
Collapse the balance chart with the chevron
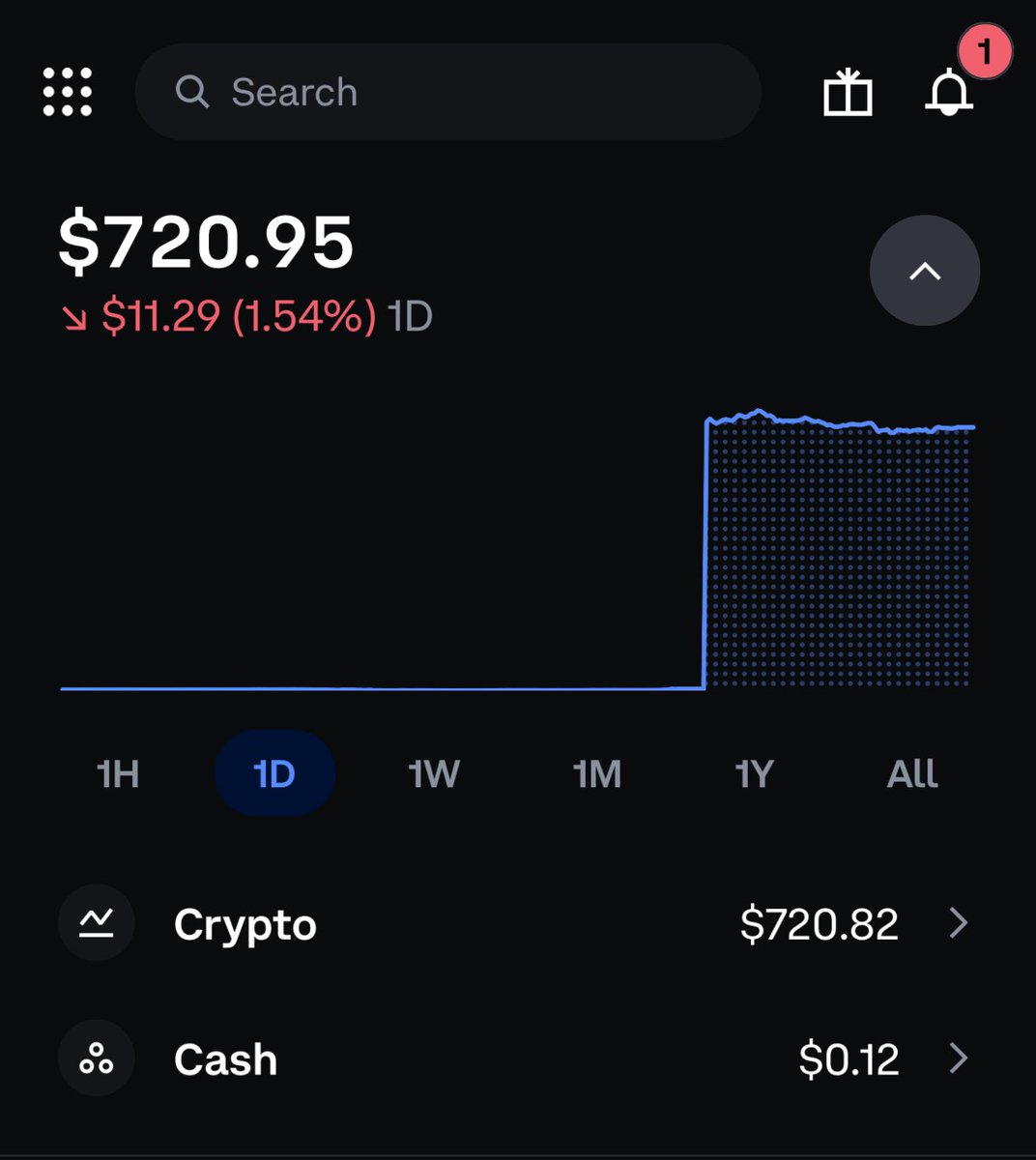point(925,271)
